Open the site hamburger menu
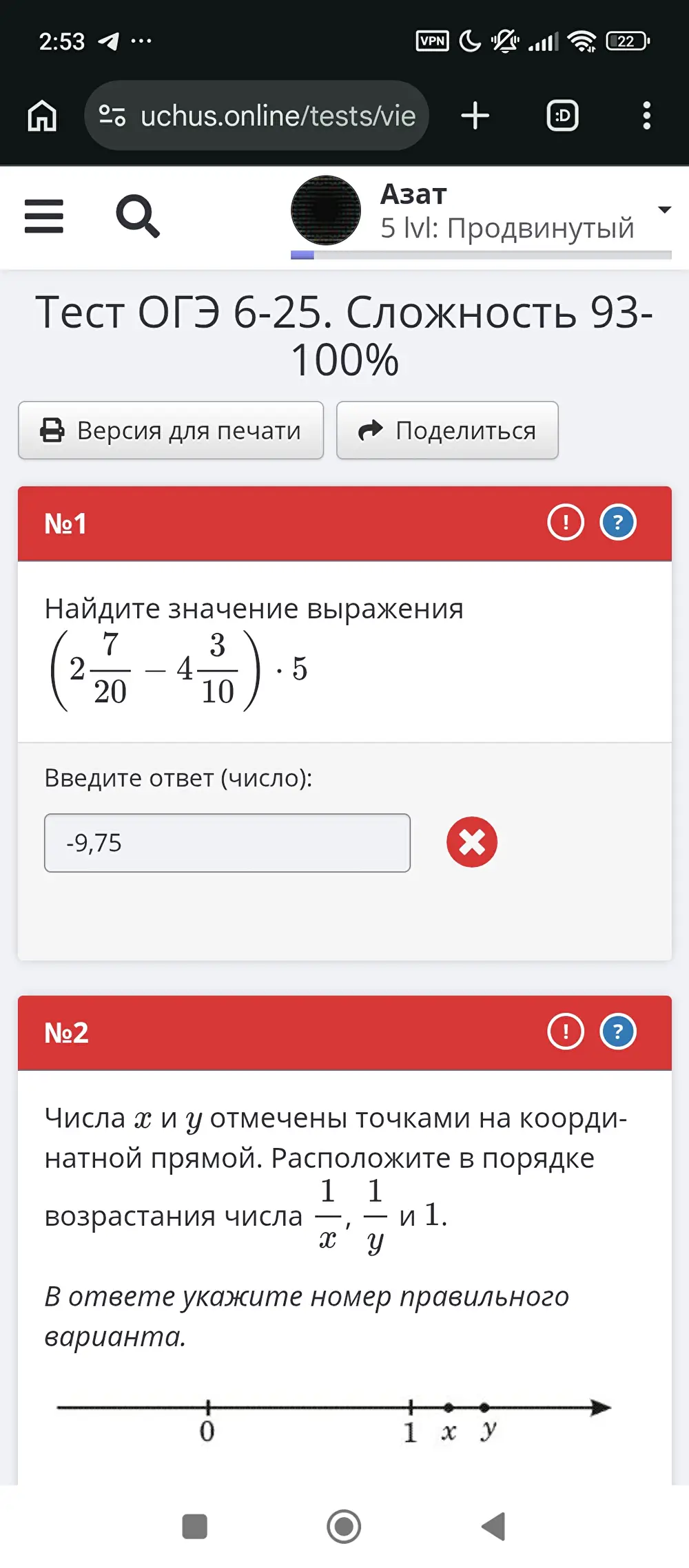Viewport: 689px width, 1568px height. point(44,216)
